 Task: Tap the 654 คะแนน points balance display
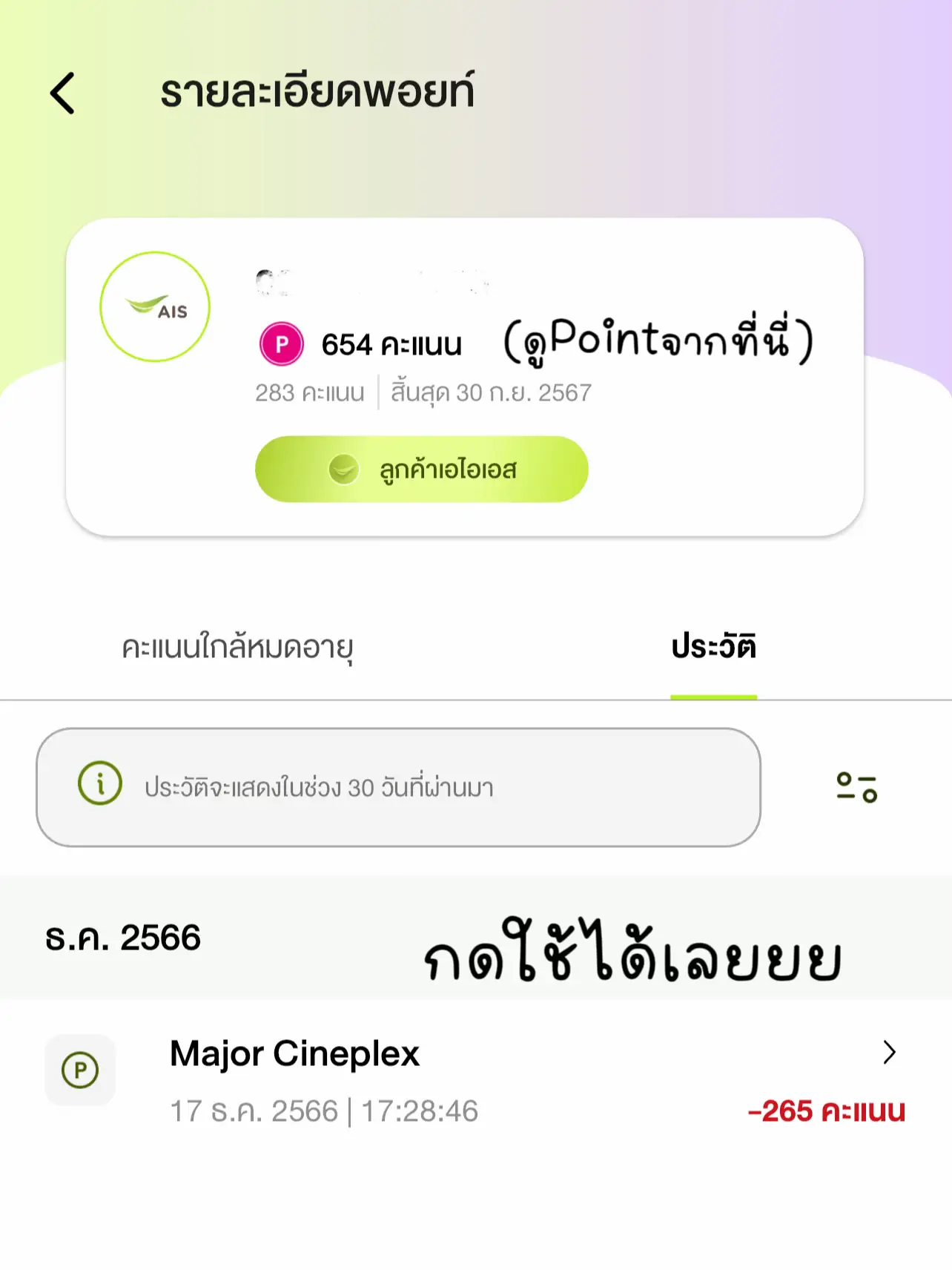391,343
